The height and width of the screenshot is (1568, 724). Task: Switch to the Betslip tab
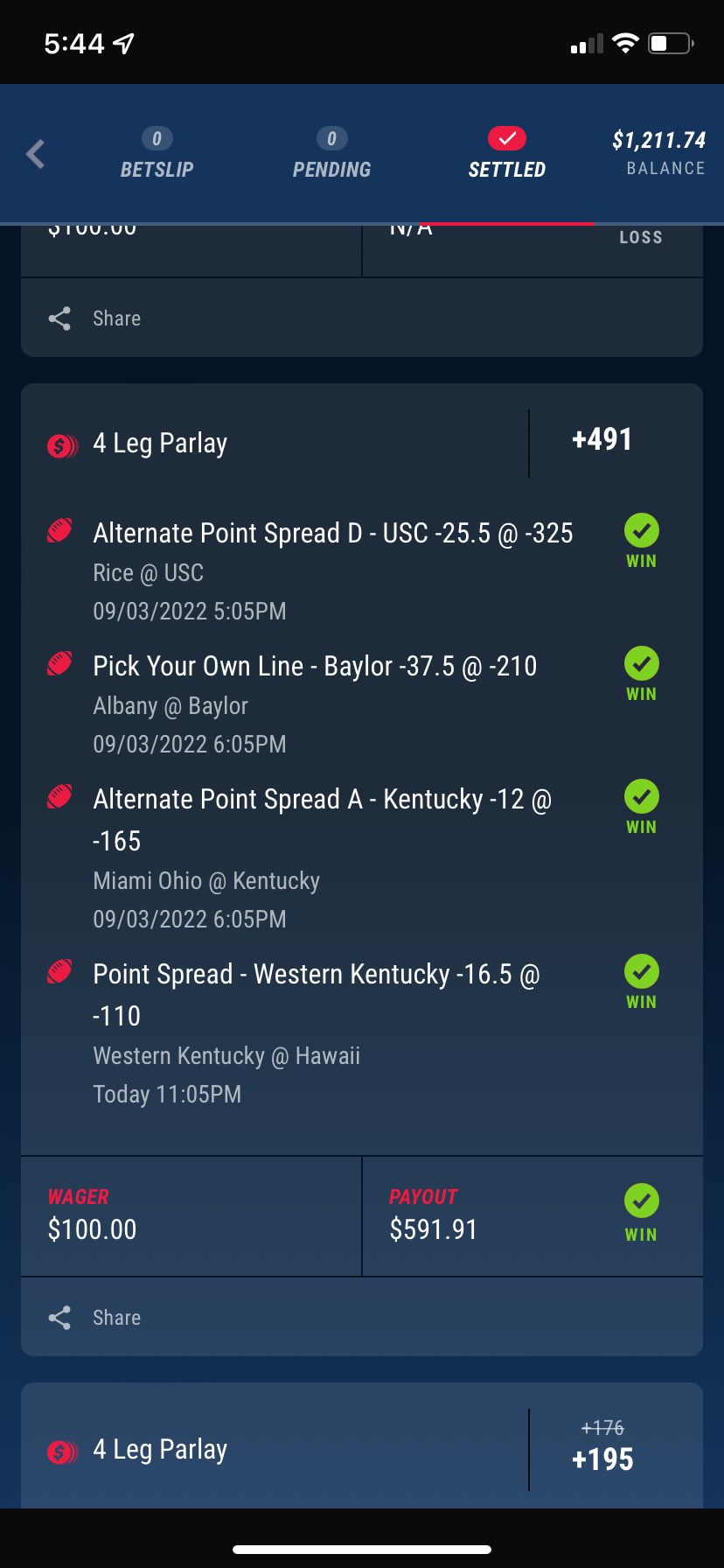pyautogui.click(x=157, y=154)
